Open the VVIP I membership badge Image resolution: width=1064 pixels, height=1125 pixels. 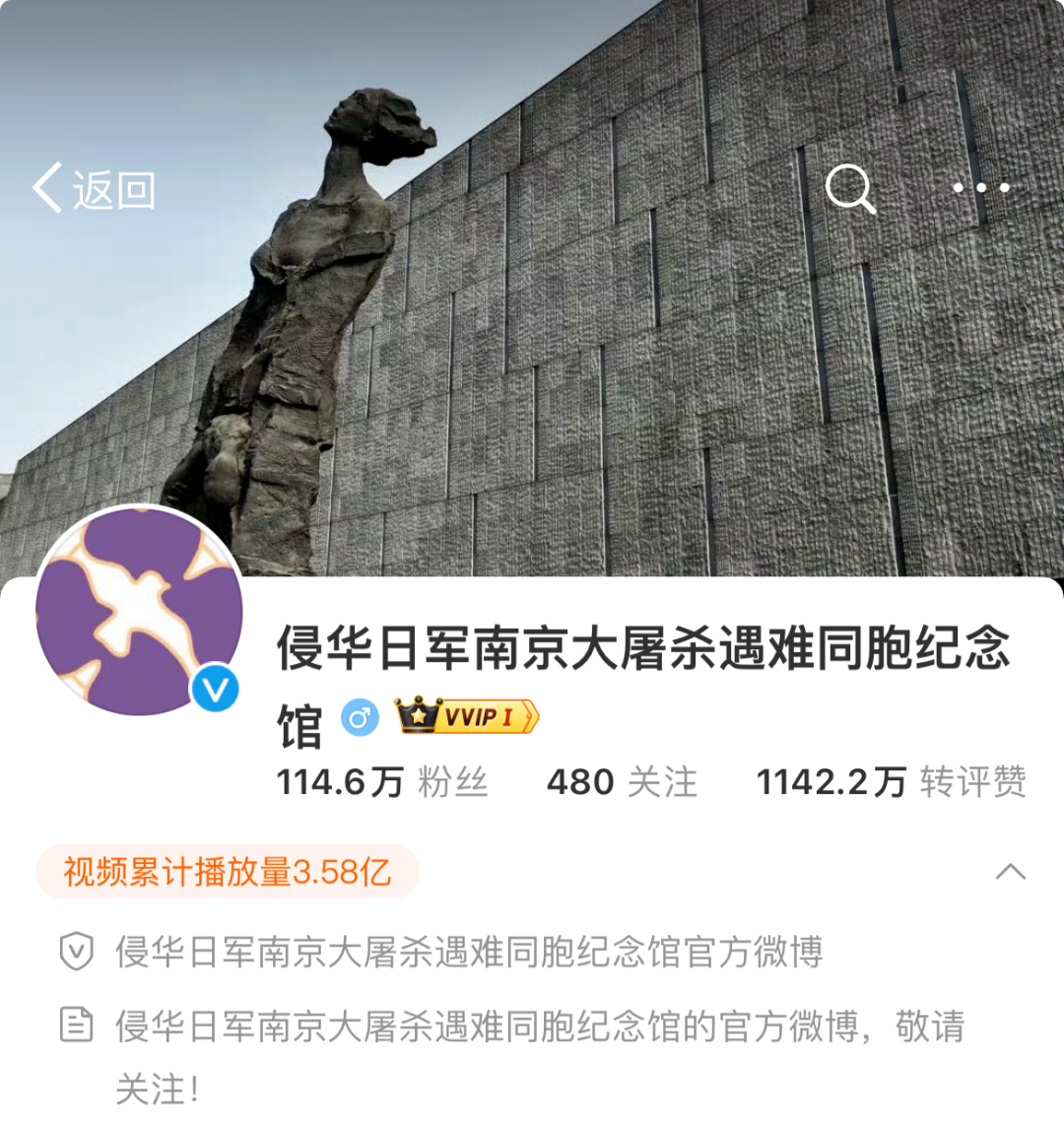(x=468, y=716)
